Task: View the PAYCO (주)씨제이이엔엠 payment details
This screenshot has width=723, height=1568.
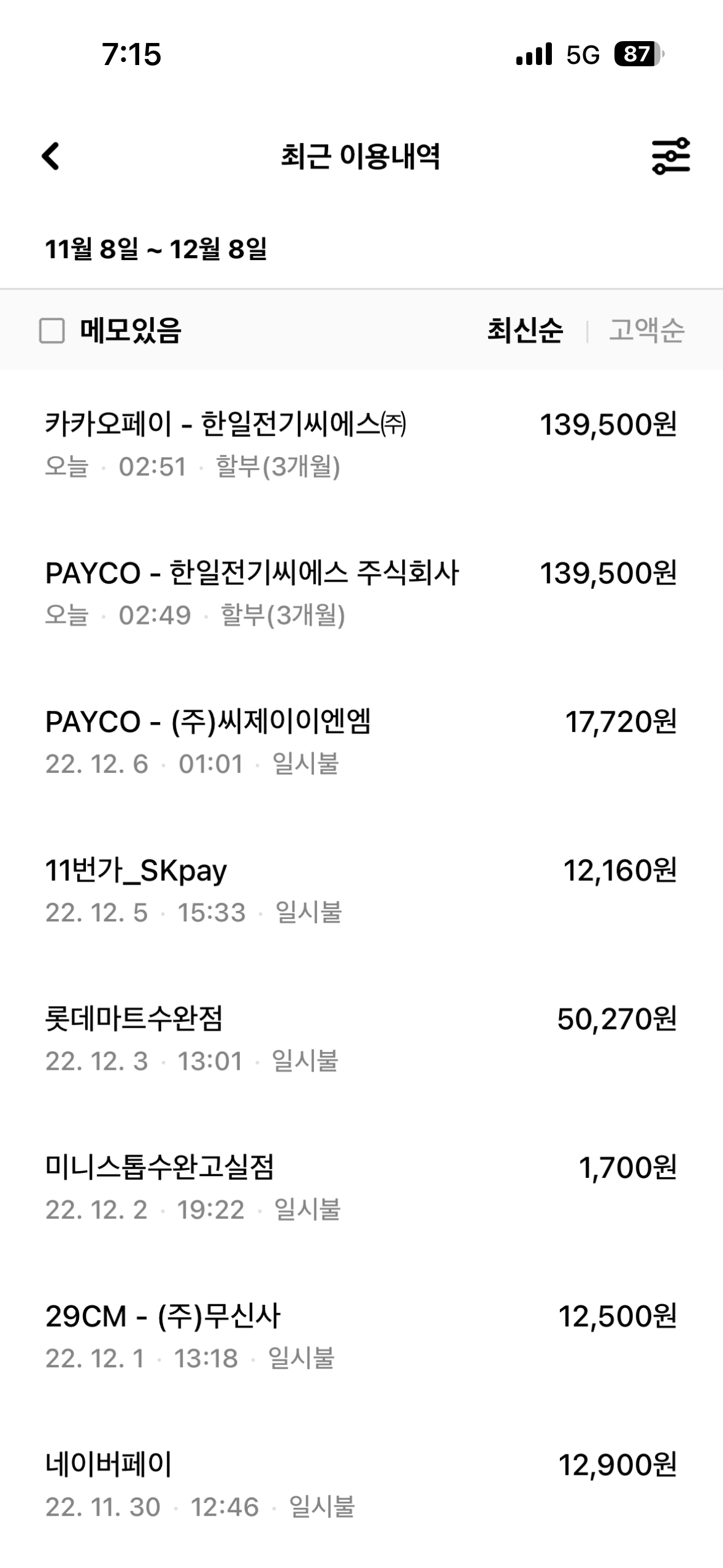Action: click(x=361, y=742)
